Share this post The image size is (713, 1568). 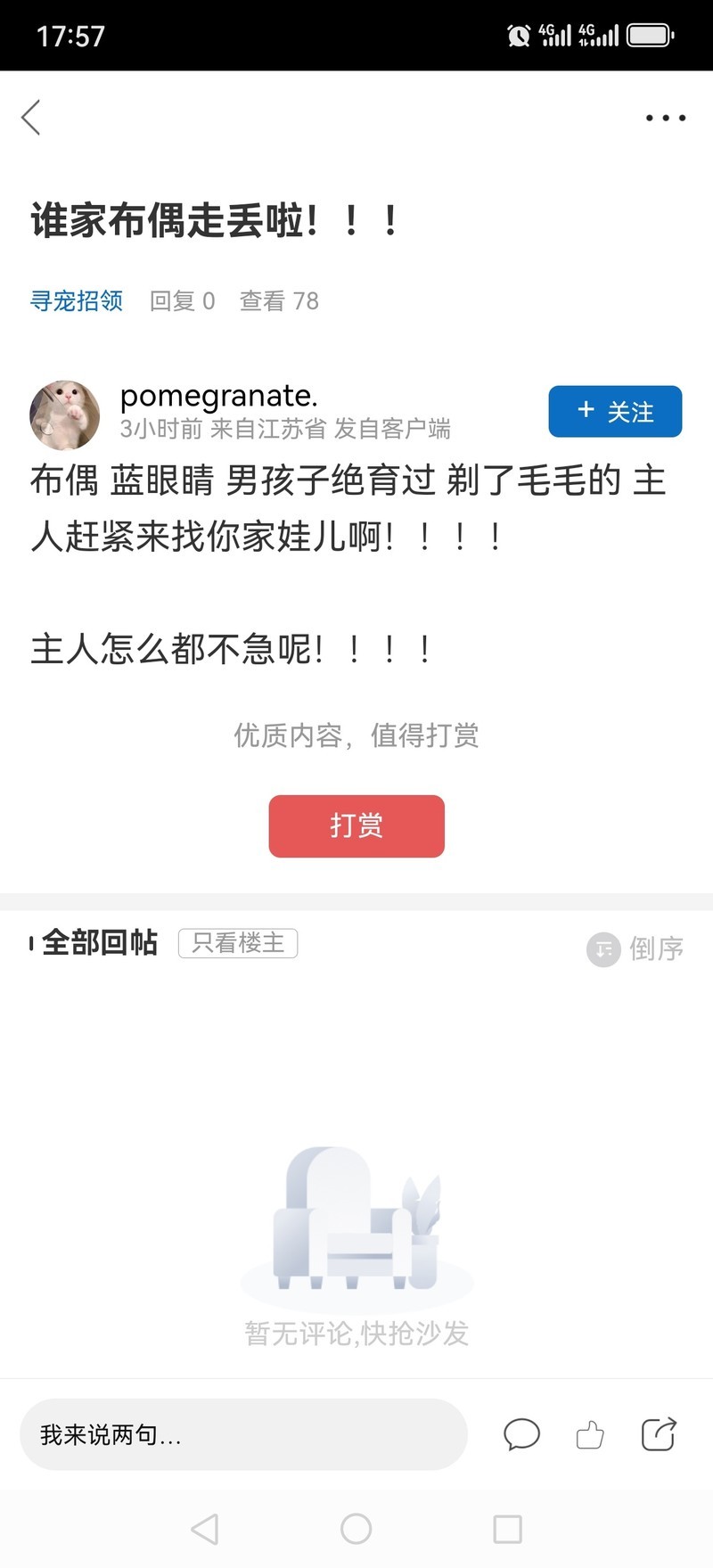(x=659, y=1434)
